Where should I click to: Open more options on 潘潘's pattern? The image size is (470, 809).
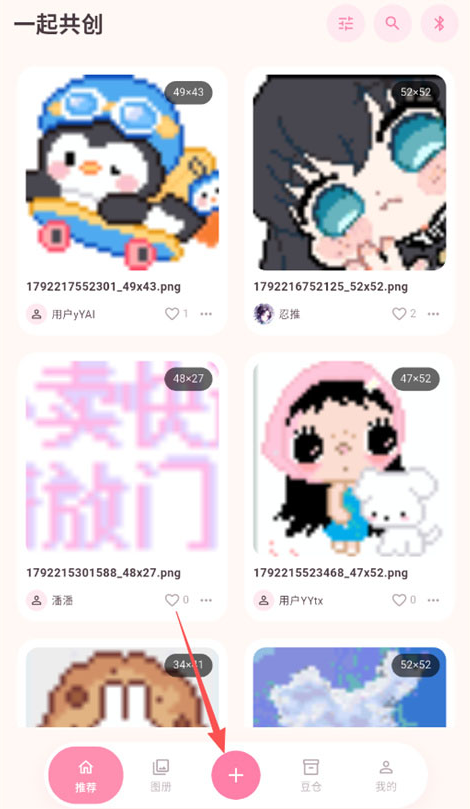(x=206, y=600)
